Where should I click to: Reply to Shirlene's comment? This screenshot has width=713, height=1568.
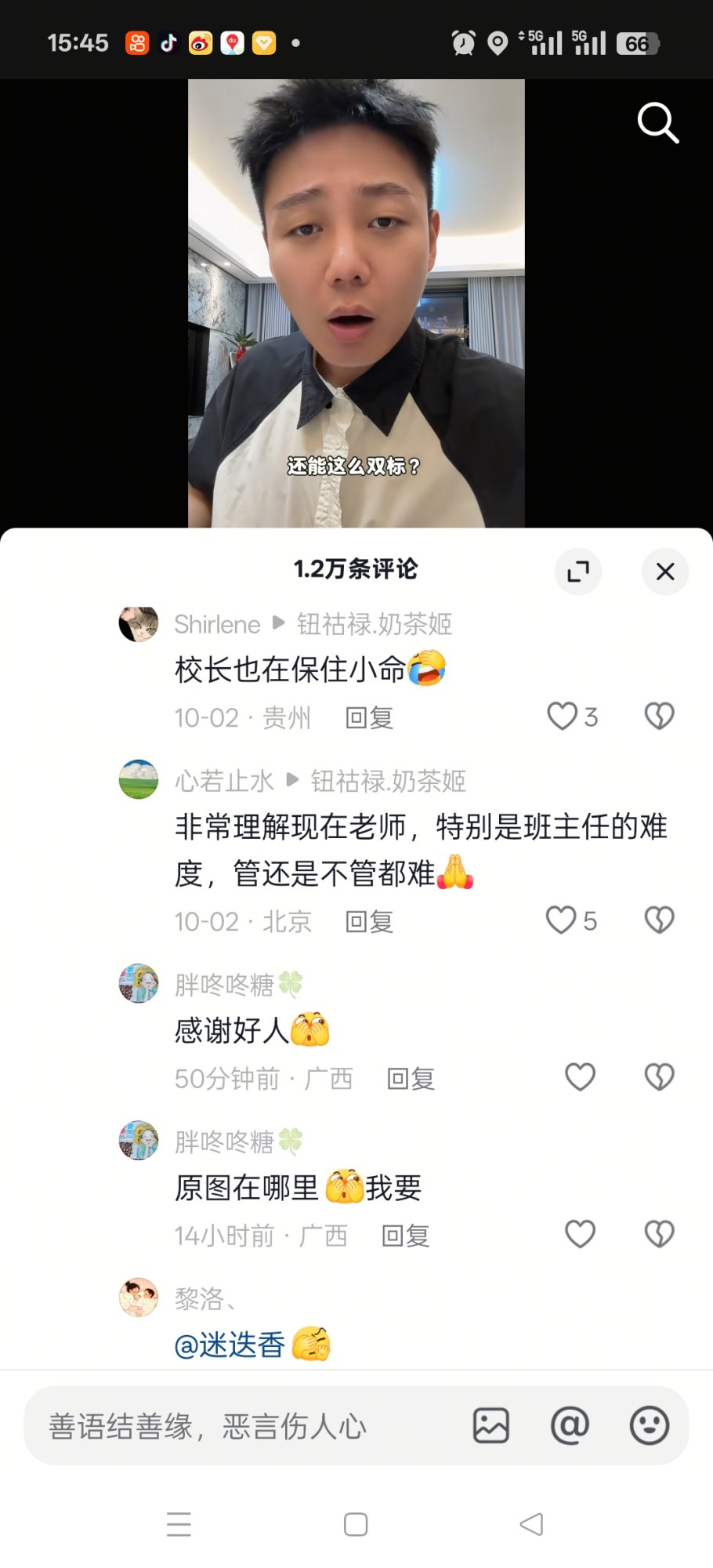(369, 717)
